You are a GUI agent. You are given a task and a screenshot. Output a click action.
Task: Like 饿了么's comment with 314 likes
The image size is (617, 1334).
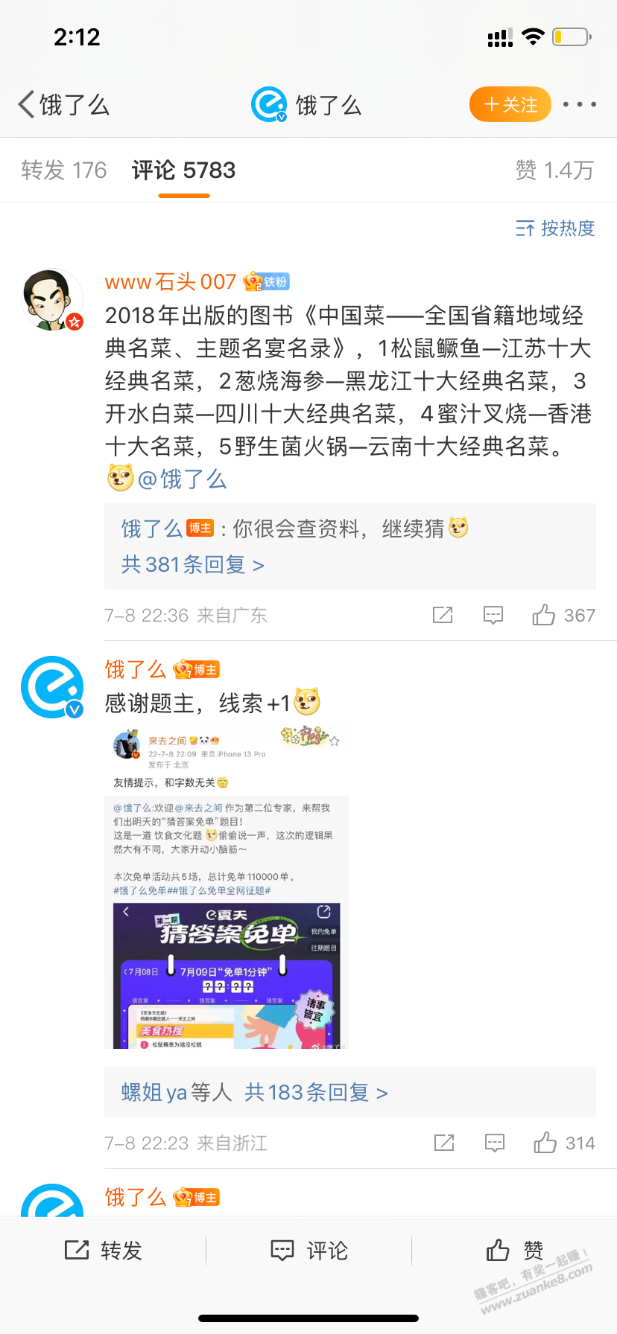[x=564, y=1143]
